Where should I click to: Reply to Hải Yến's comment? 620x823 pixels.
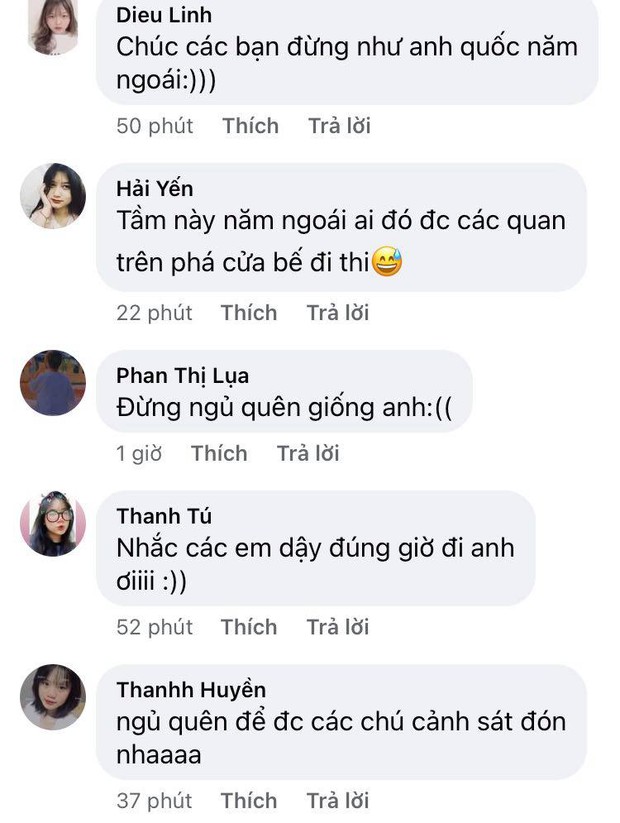click(338, 313)
